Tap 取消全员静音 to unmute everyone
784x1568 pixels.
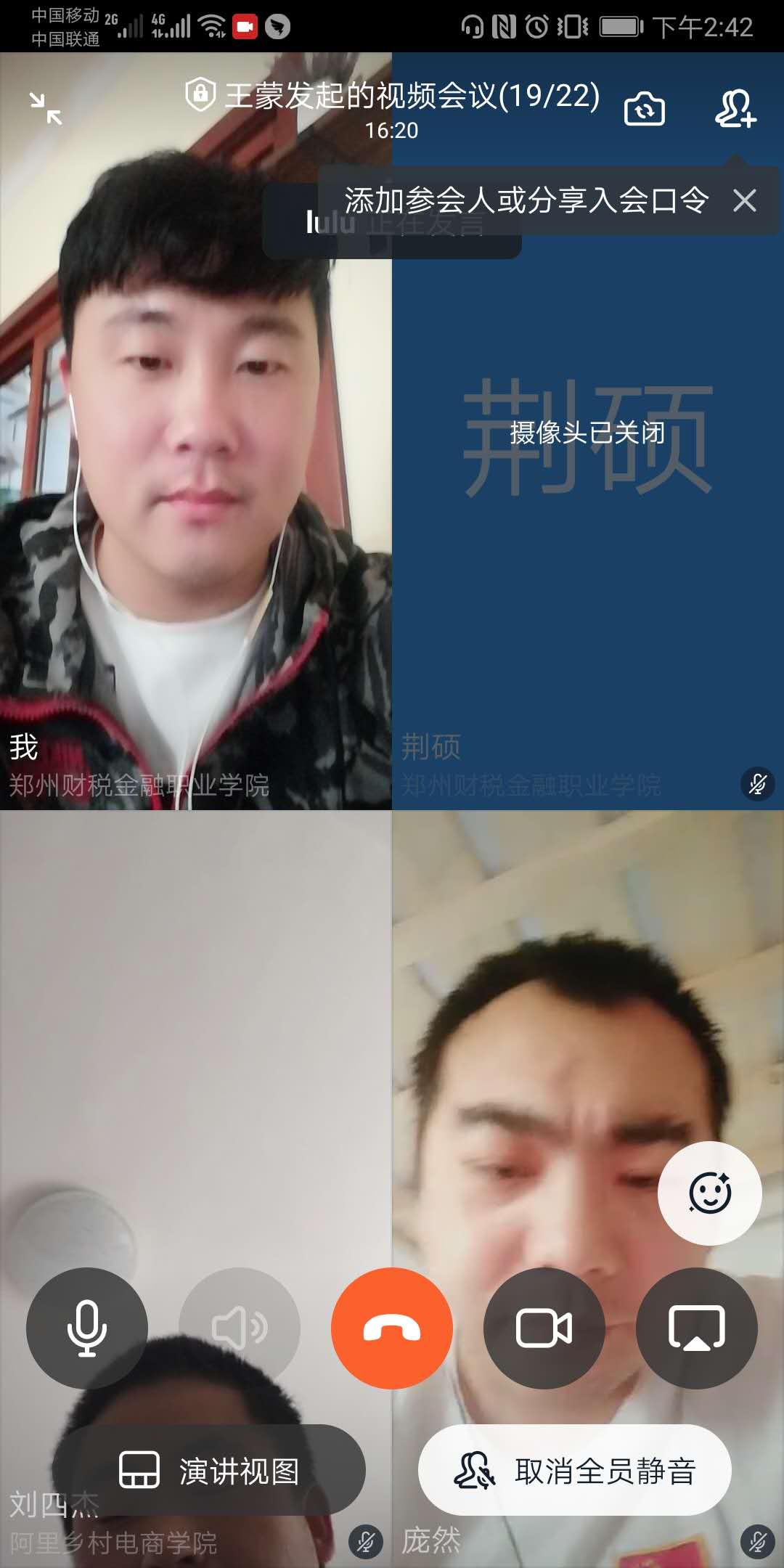click(575, 1471)
